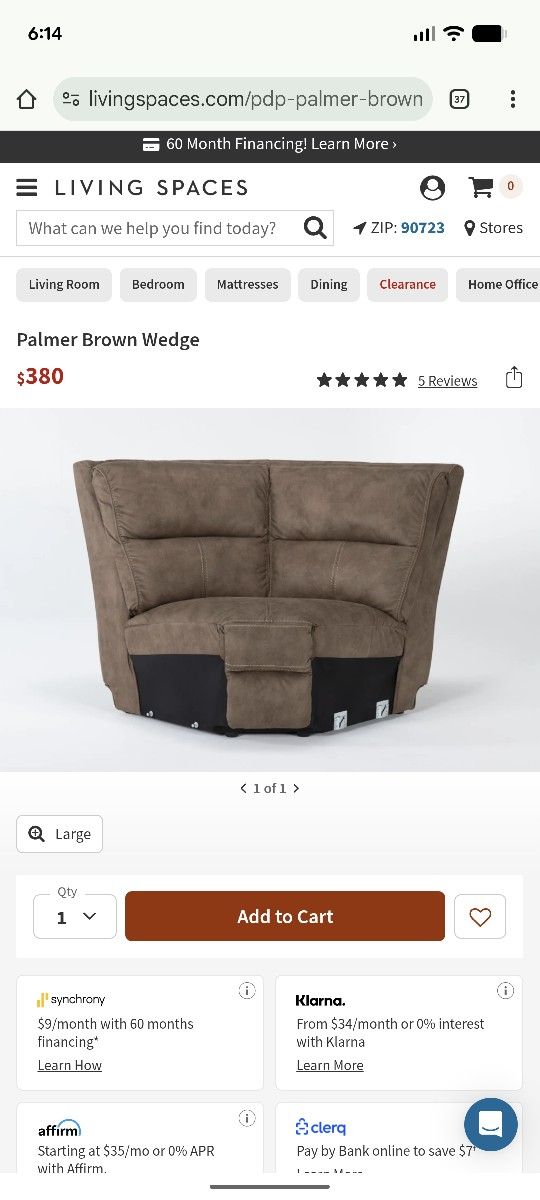This screenshot has height=1200, width=540.
Task: Add to Cart
Action: 285,916
